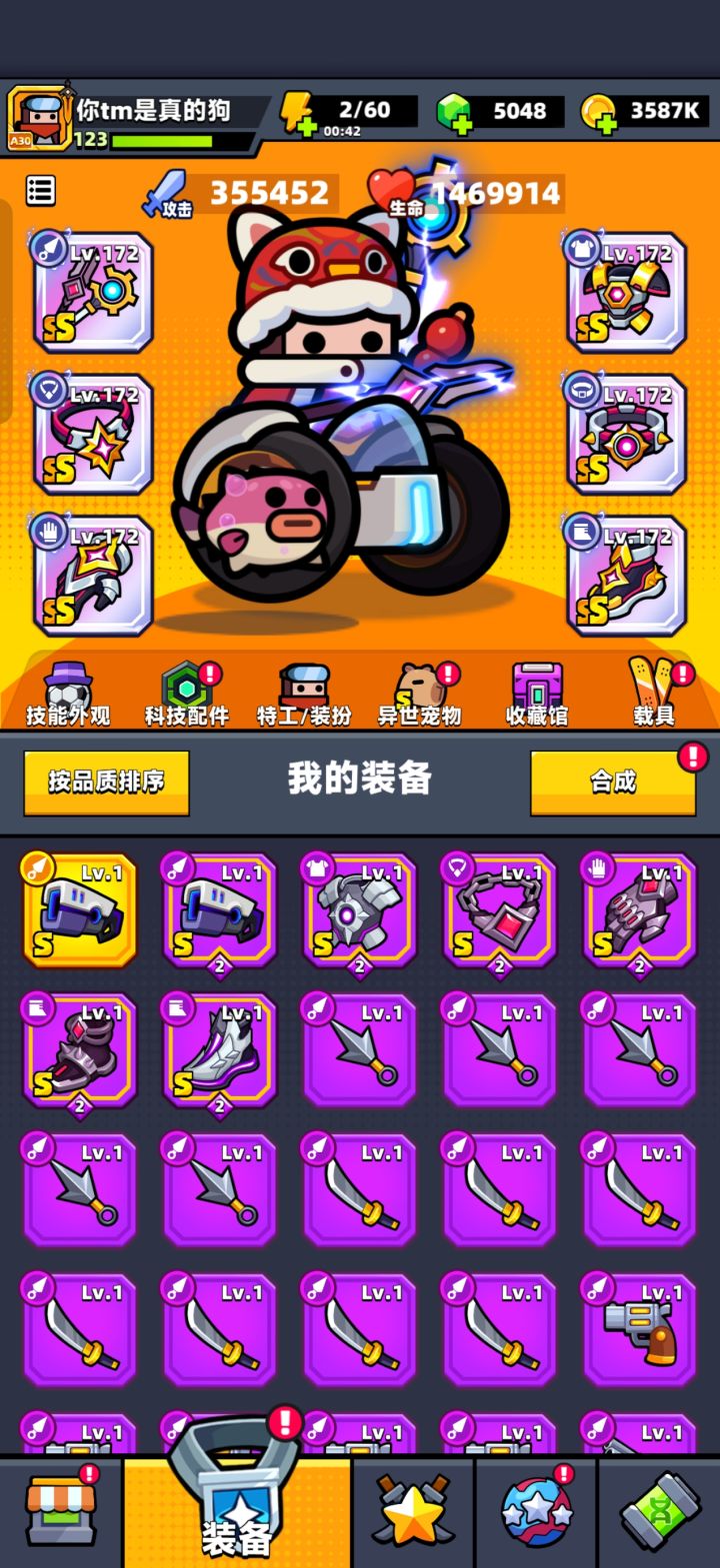Select the Lv.1 S-grade revolver item

point(640,1331)
